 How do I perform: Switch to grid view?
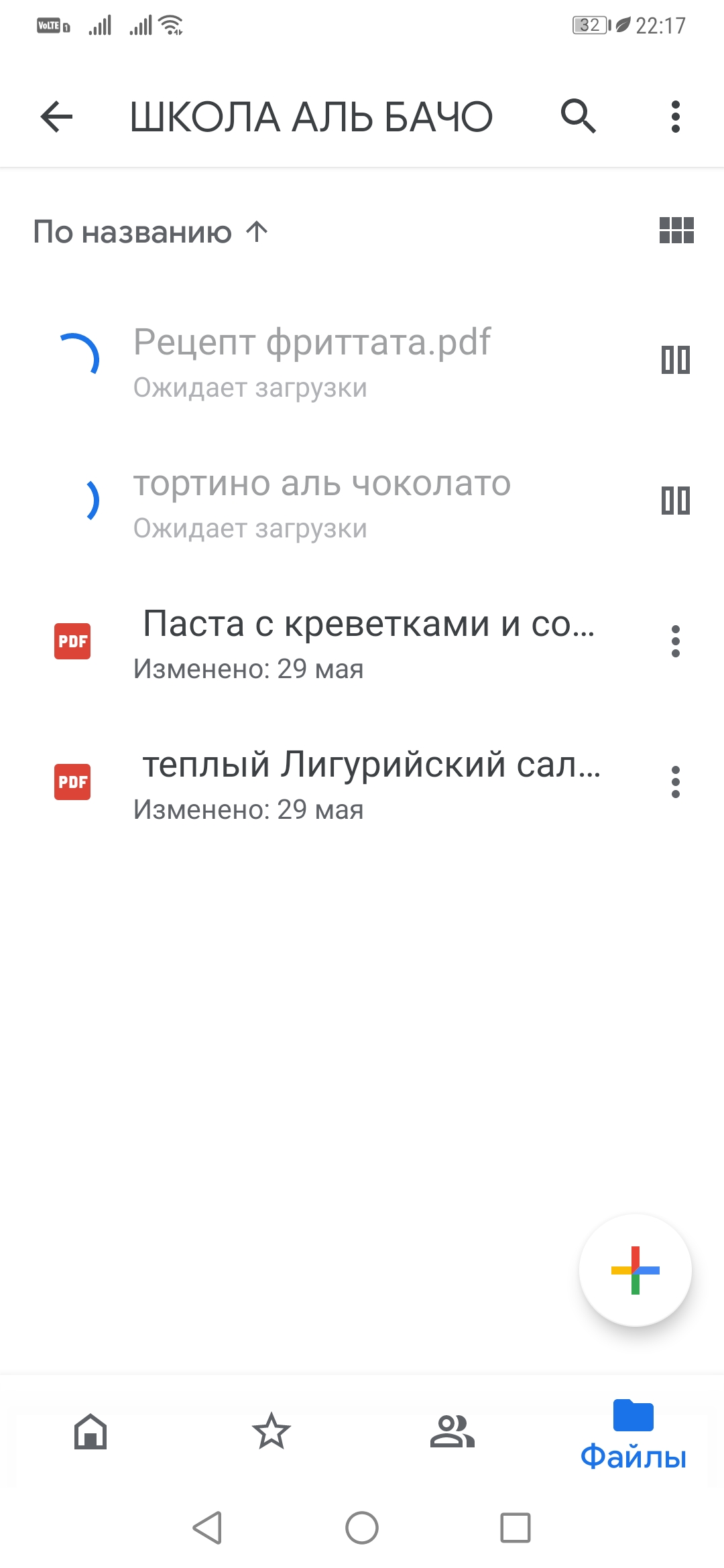pyautogui.click(x=676, y=231)
